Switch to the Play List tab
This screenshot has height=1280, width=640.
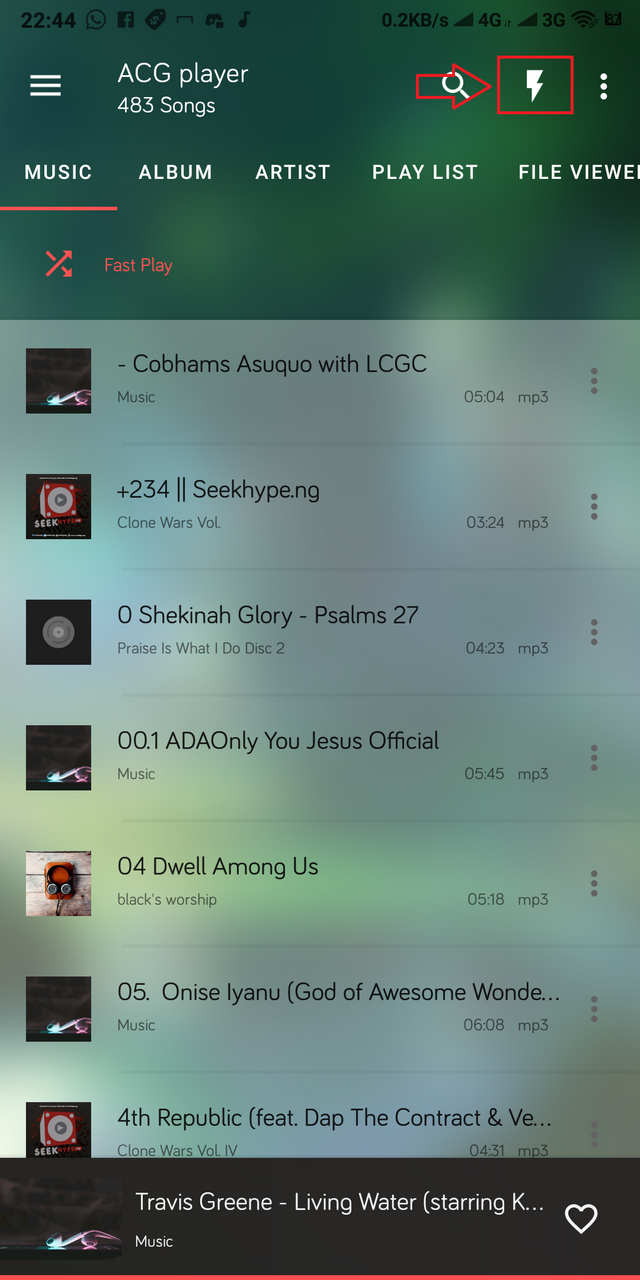(x=425, y=172)
